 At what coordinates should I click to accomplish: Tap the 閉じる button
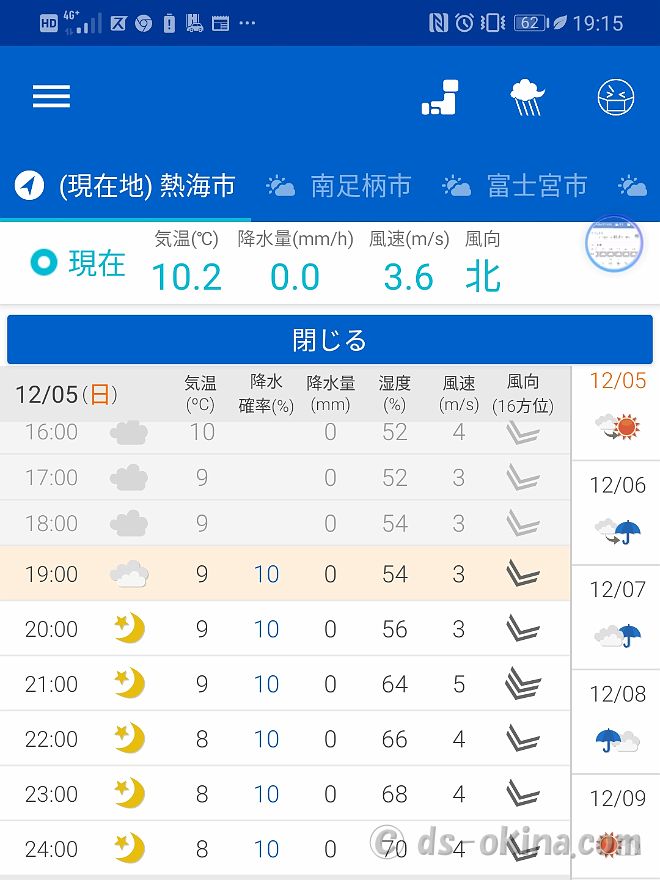click(330, 340)
